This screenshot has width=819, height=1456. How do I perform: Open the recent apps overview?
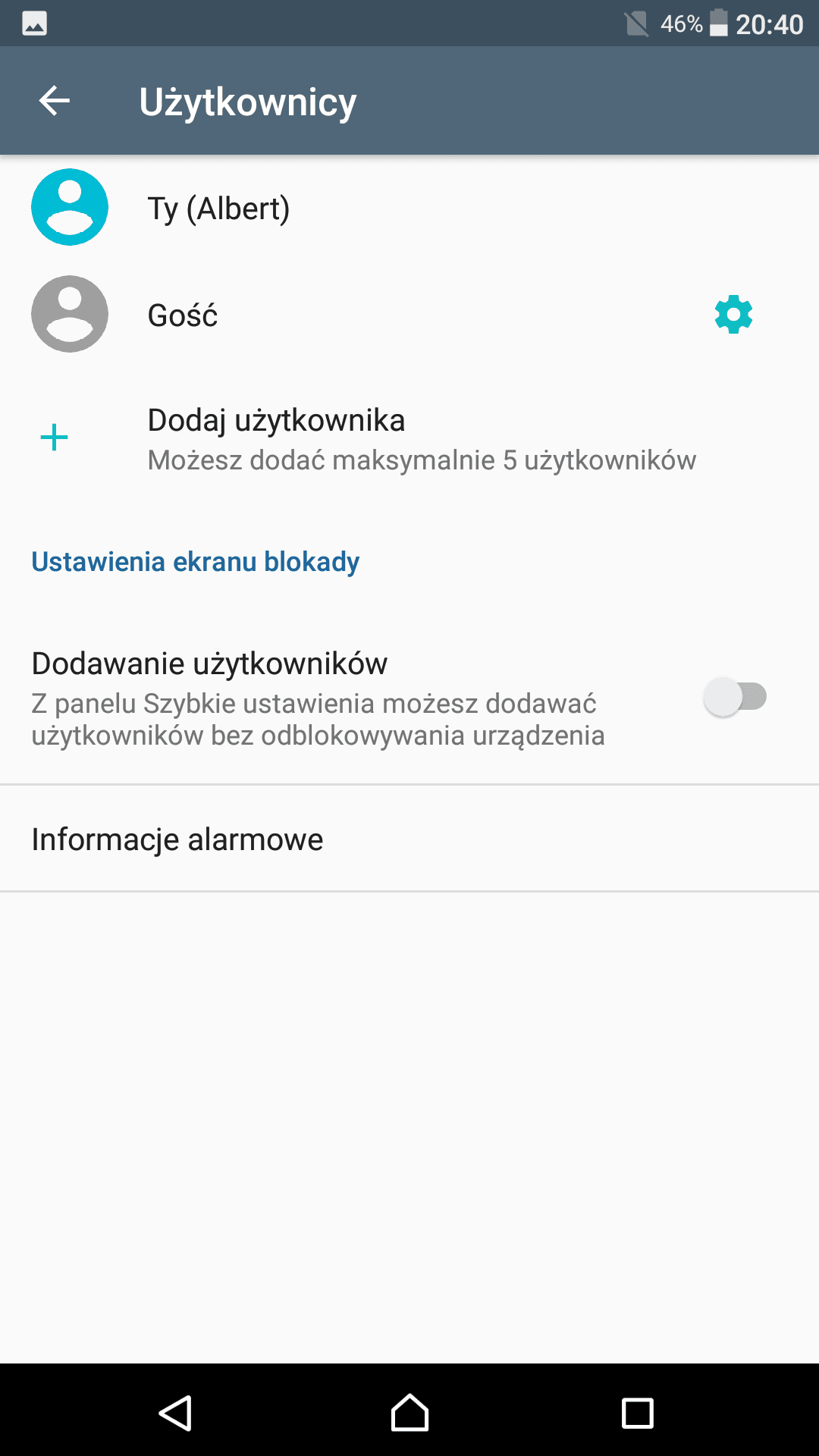[637, 1413]
